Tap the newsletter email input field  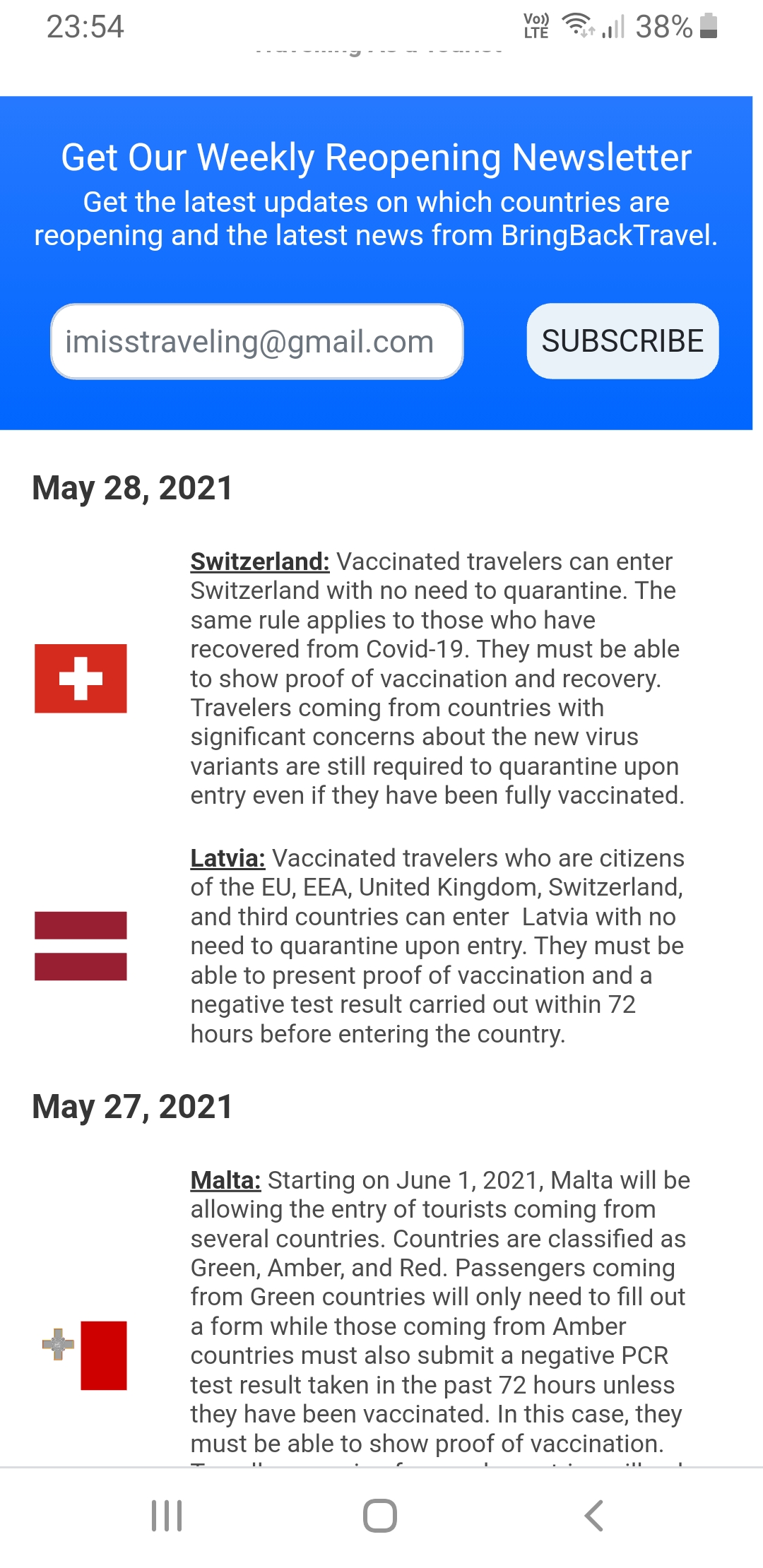point(256,342)
